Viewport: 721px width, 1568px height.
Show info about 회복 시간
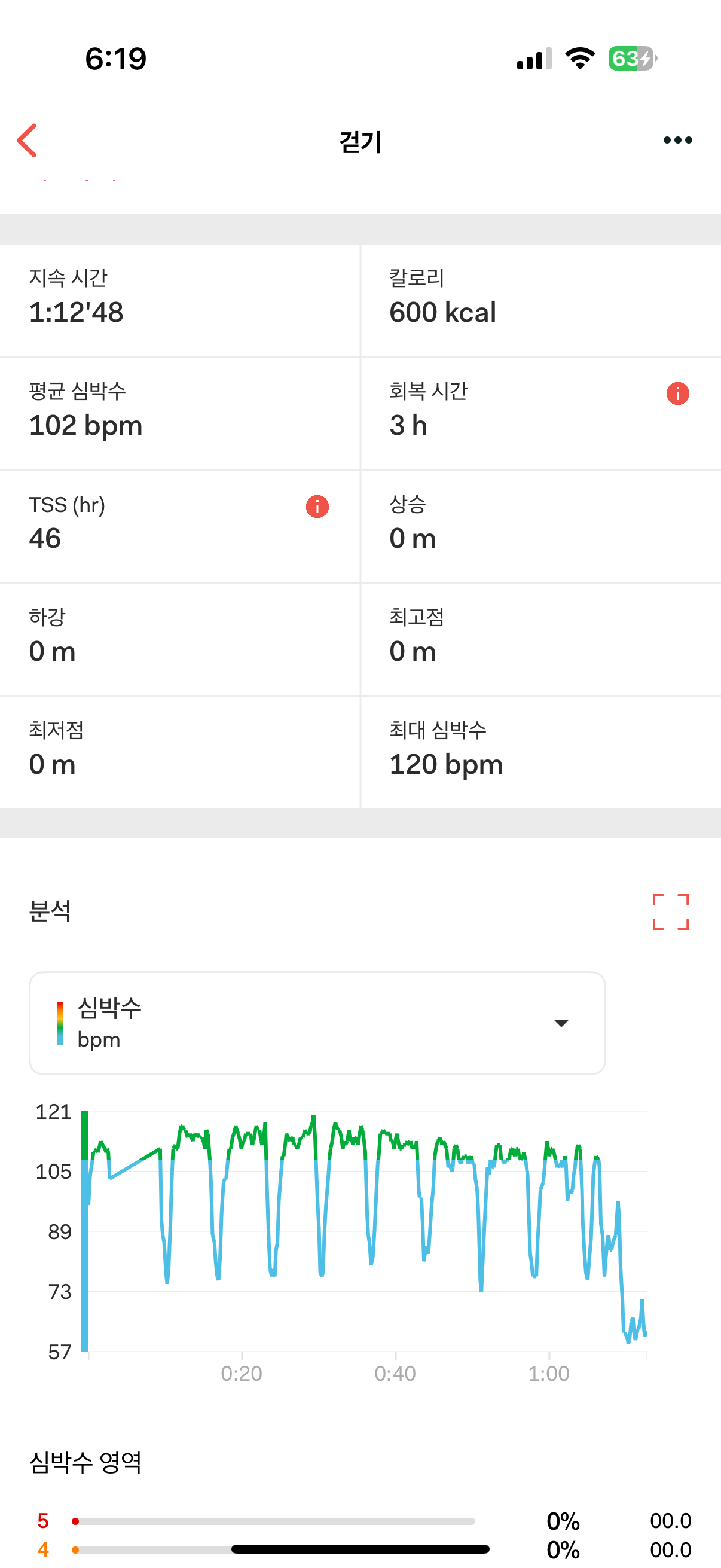(x=677, y=394)
